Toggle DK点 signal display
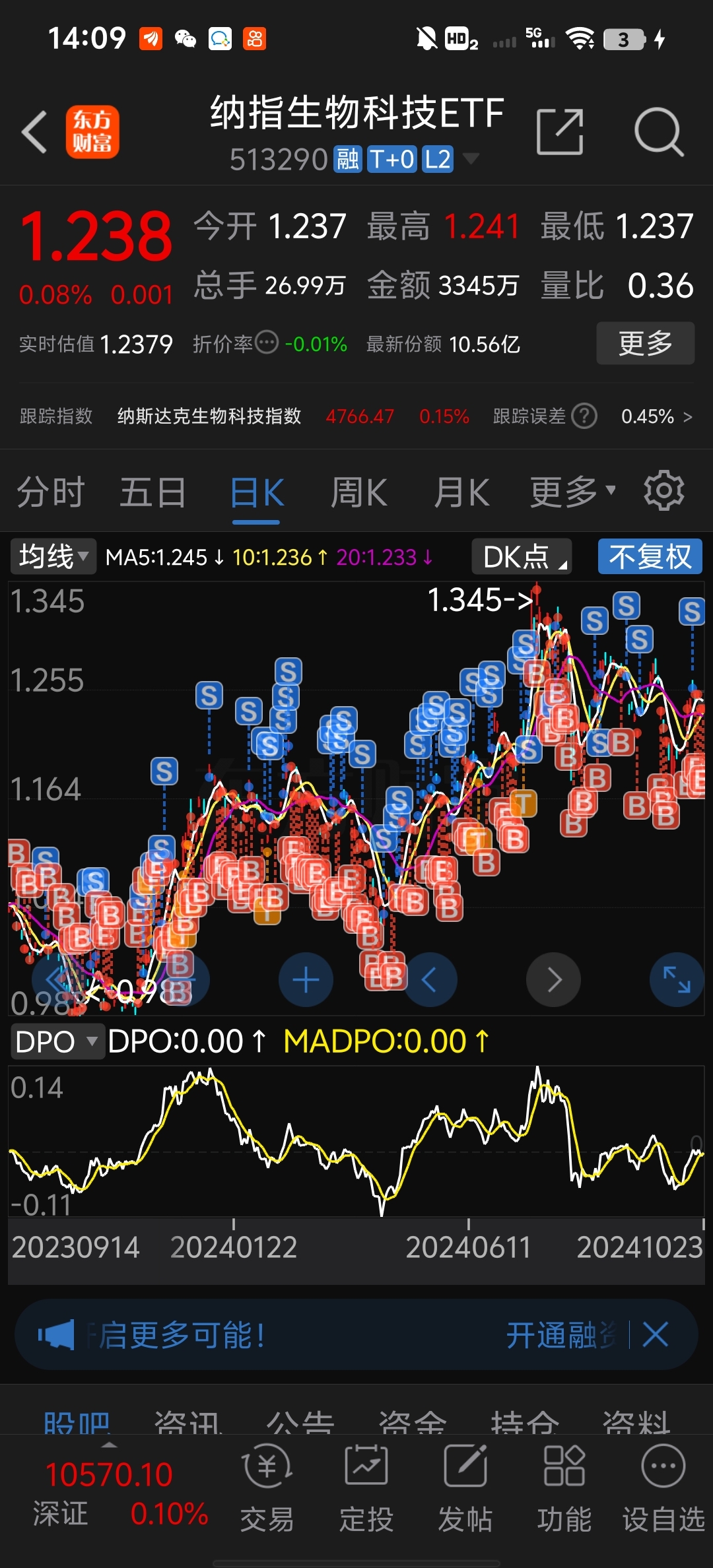 tap(521, 557)
